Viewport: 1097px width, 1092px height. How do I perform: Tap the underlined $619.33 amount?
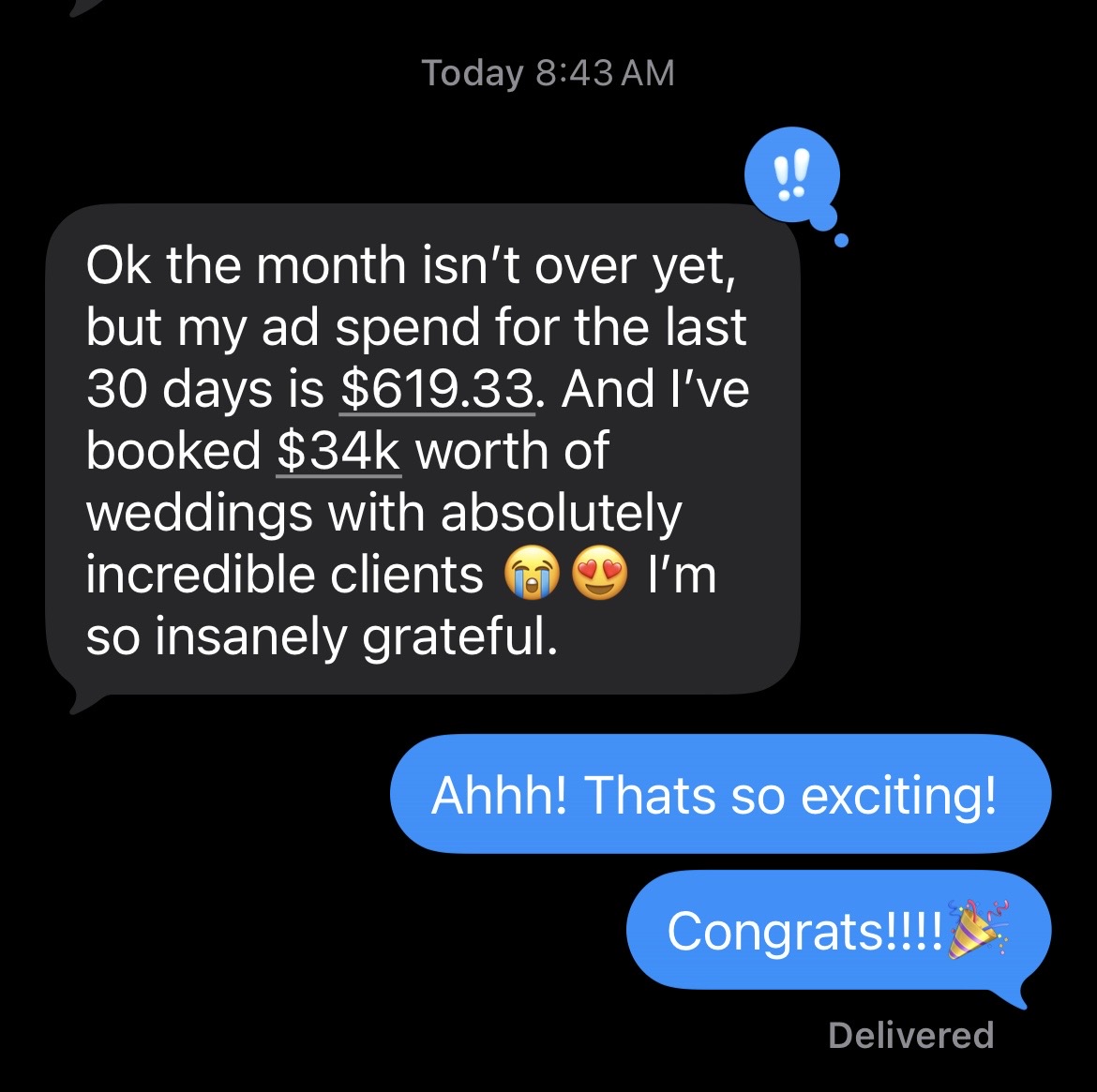[x=437, y=389]
